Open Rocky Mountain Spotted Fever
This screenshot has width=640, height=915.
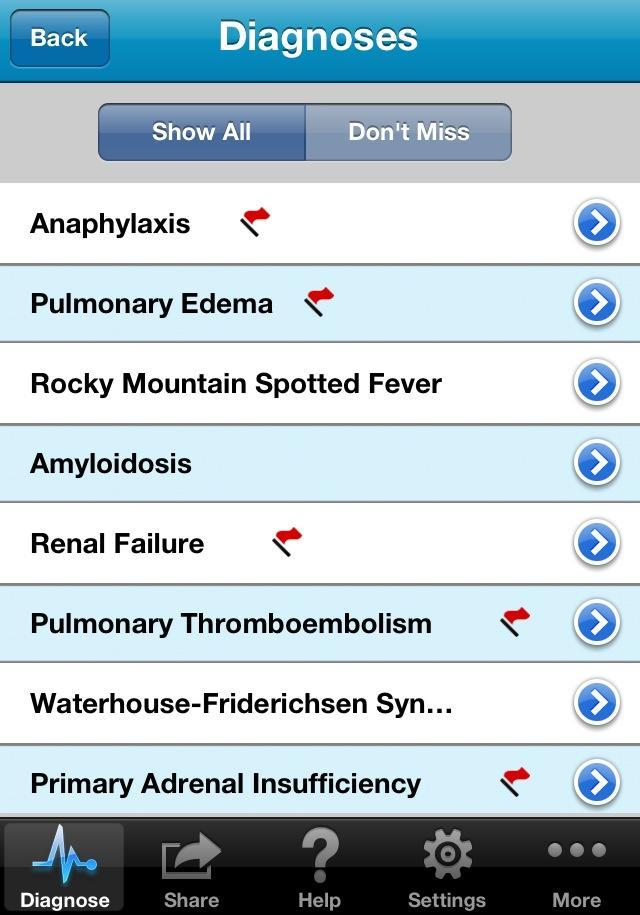click(236, 383)
